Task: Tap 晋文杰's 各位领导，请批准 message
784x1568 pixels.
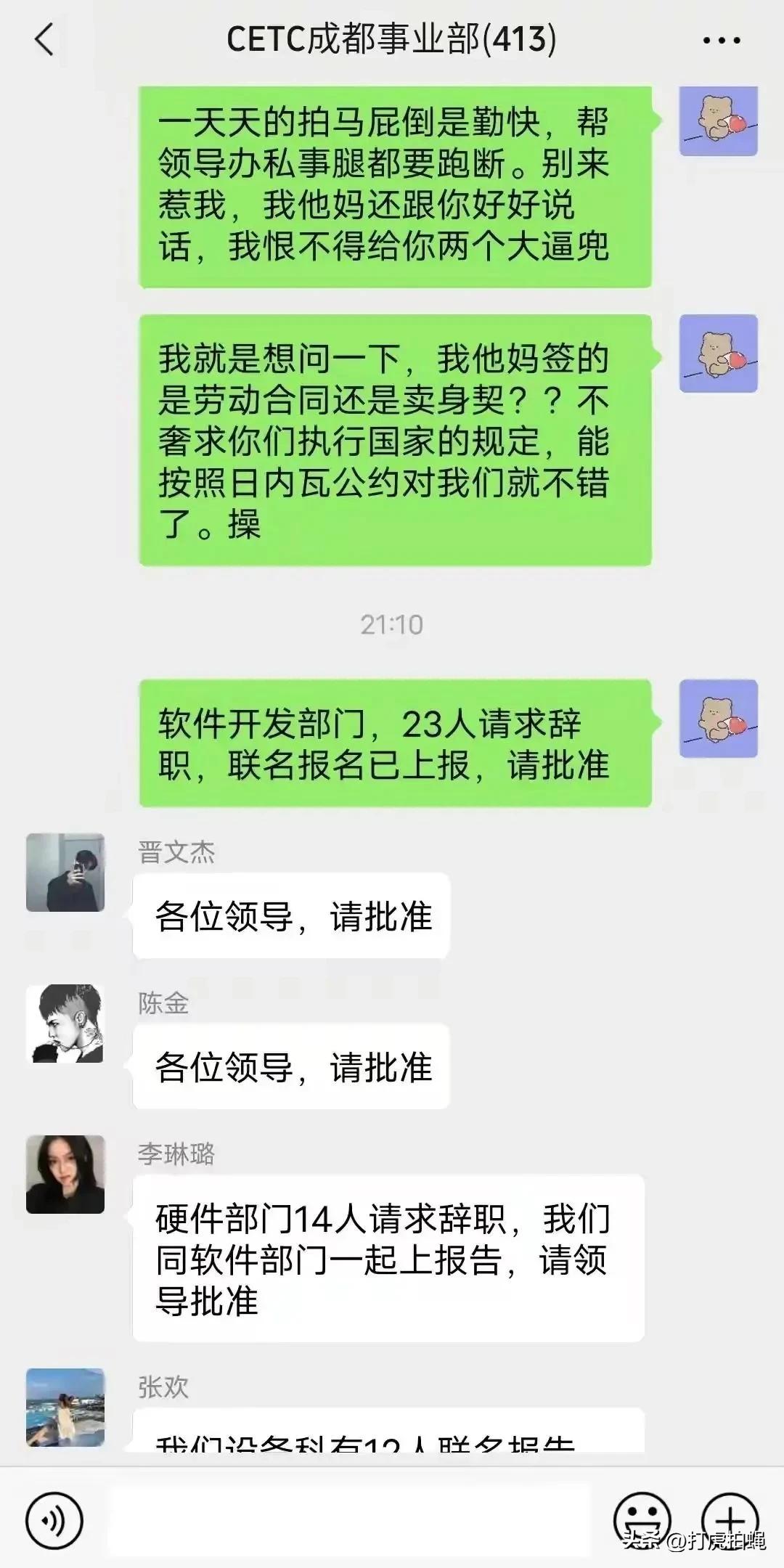Action: coord(290,916)
